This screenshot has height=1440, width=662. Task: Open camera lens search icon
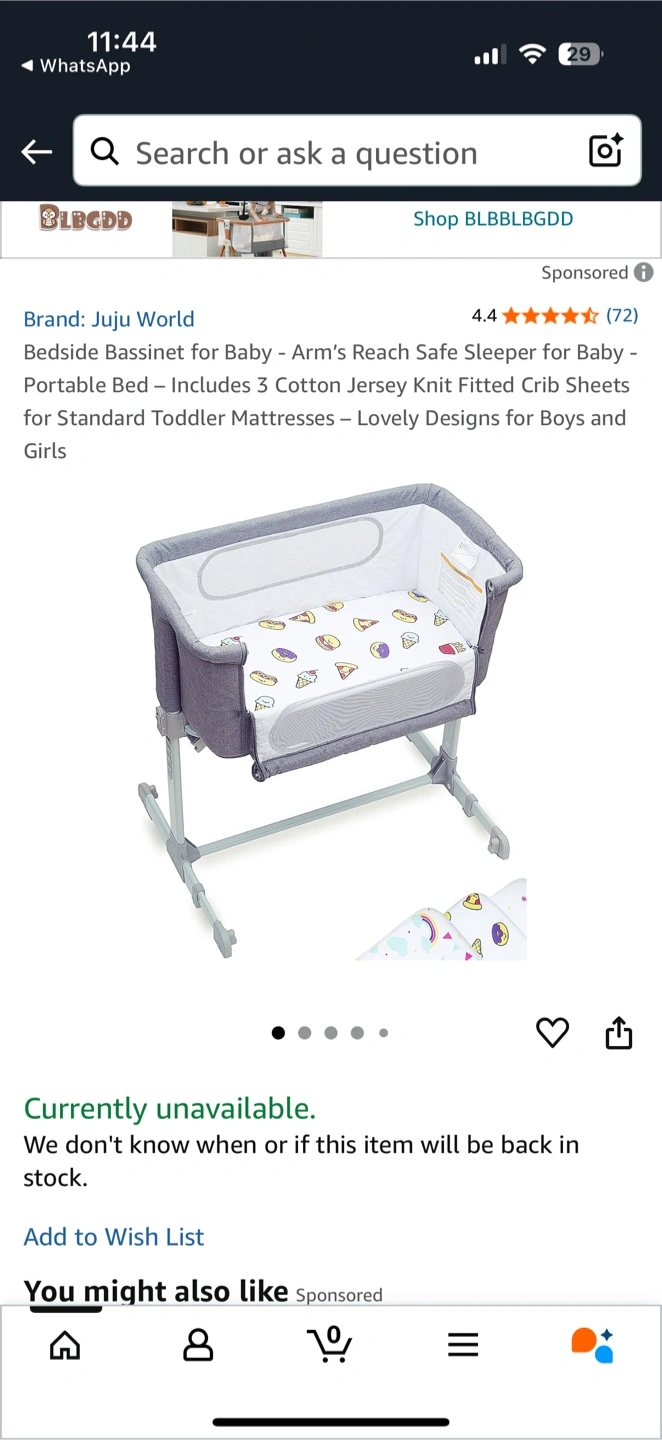click(x=606, y=151)
